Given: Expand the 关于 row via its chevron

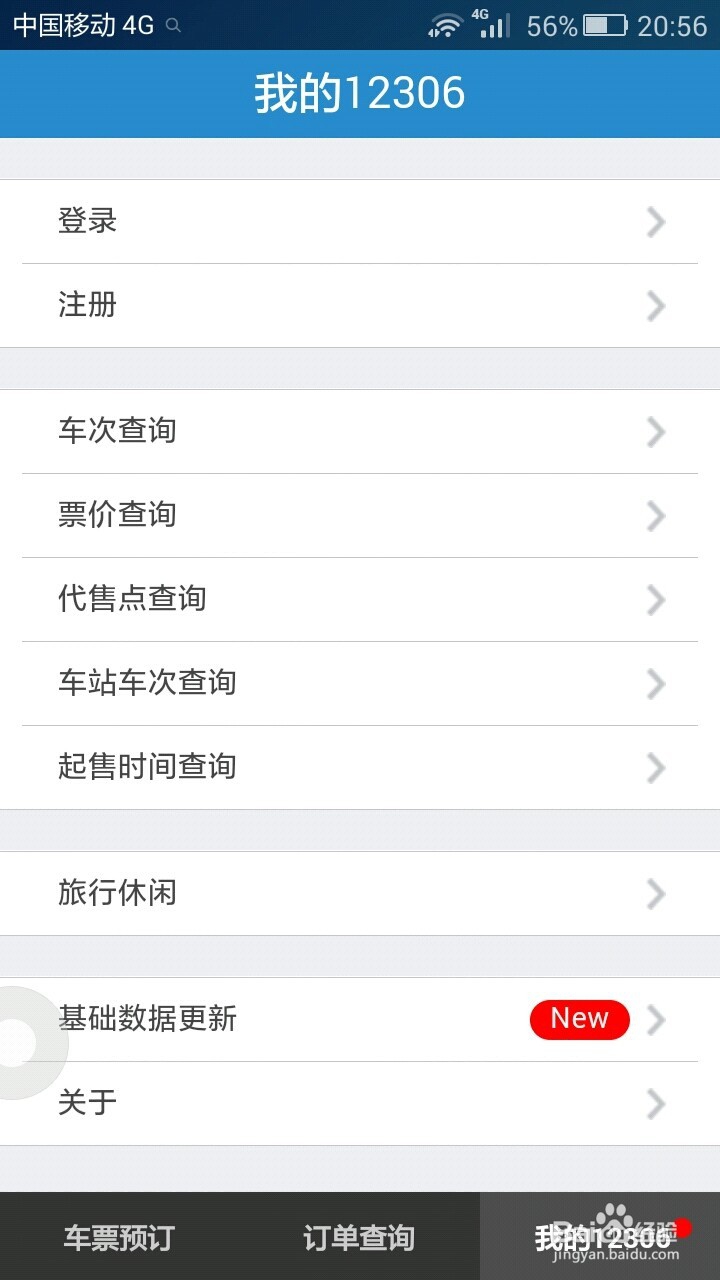Looking at the screenshot, I should click(656, 1104).
